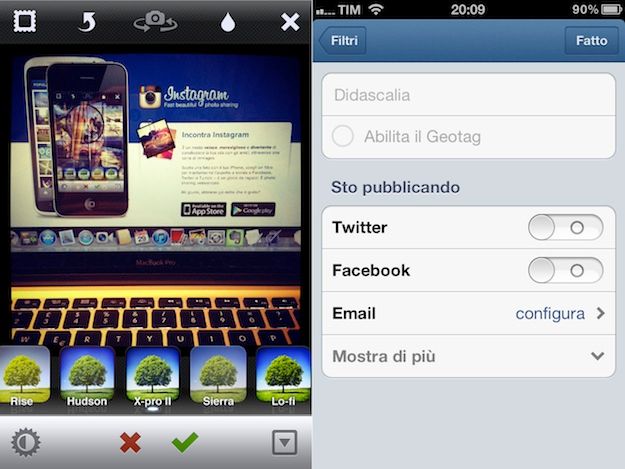The height and width of the screenshot is (469, 625).
Task: Discard the photo with the red cross
Action: click(x=130, y=442)
